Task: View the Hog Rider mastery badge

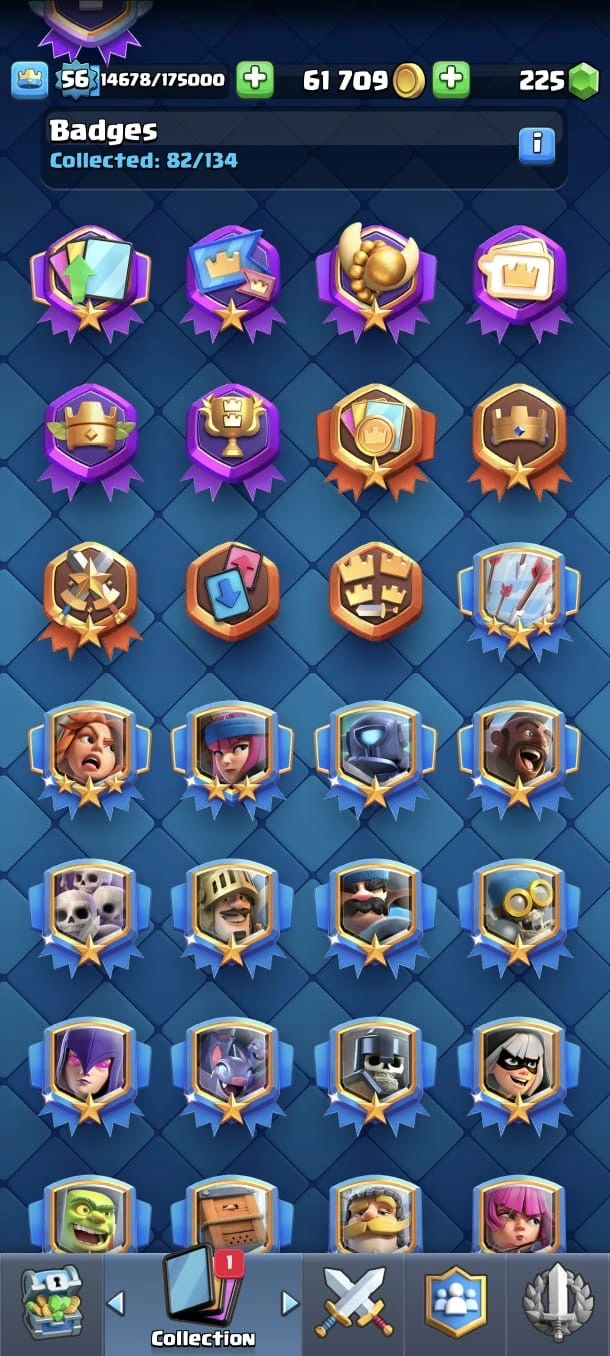Action: [518, 752]
